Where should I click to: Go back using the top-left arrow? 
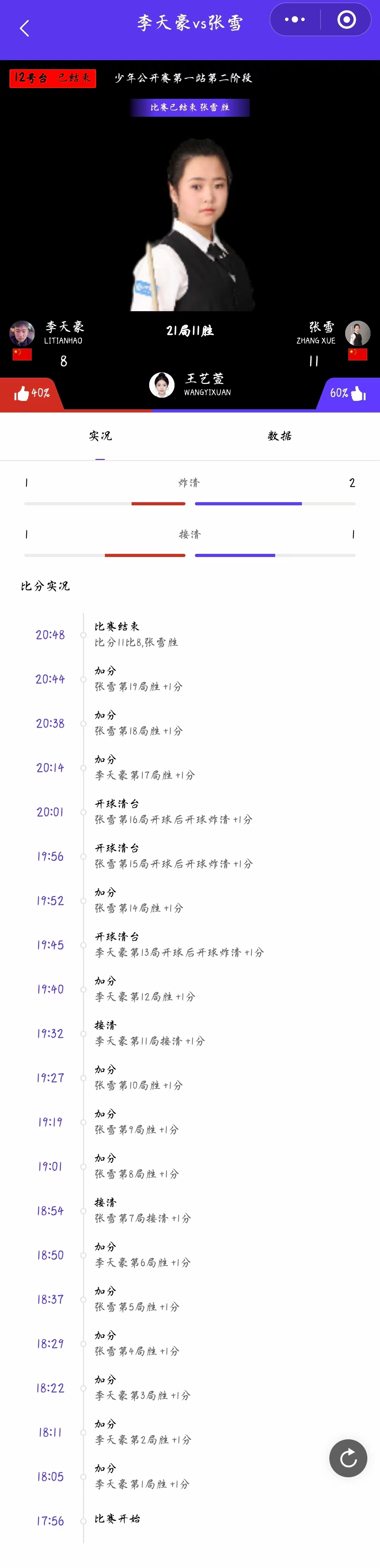[x=24, y=28]
